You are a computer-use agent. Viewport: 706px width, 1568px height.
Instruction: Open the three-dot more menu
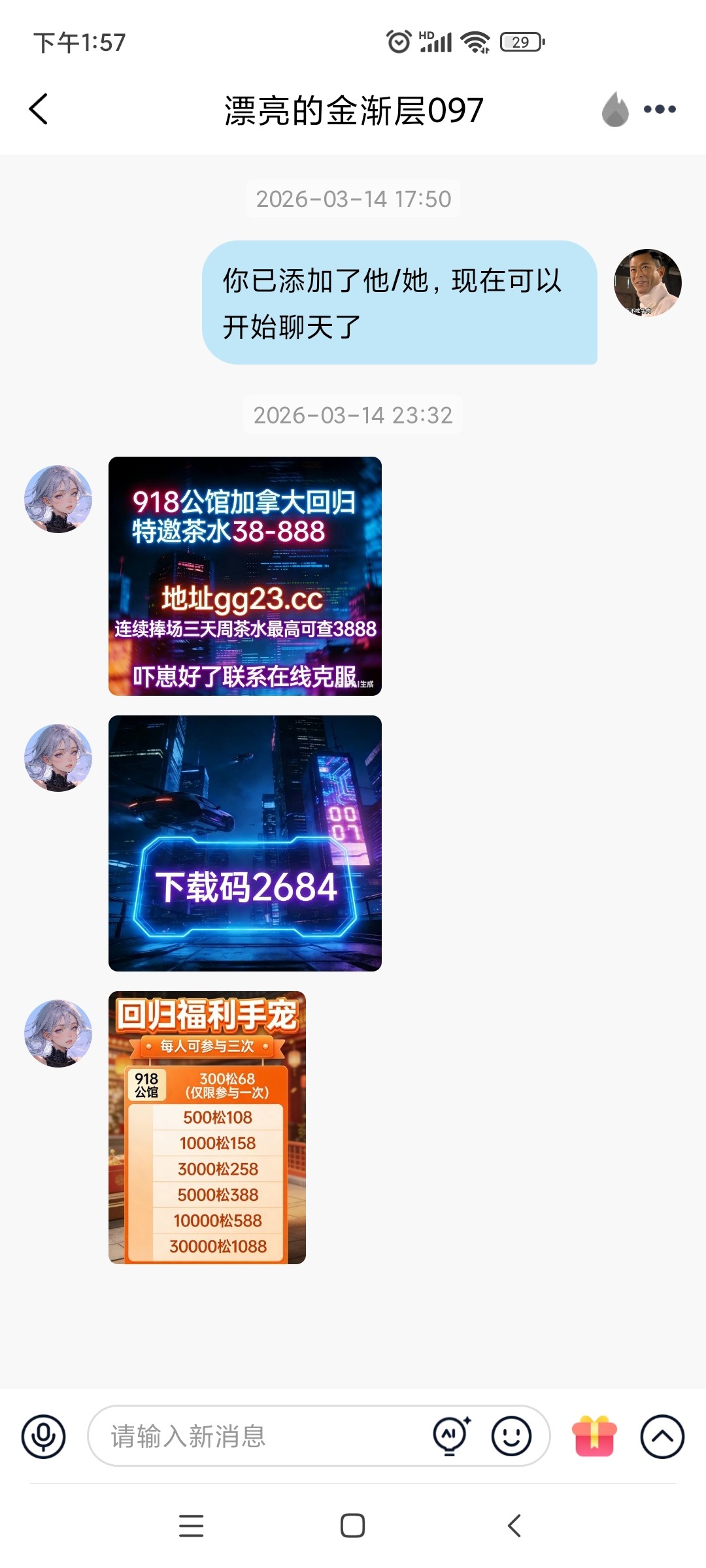point(660,109)
